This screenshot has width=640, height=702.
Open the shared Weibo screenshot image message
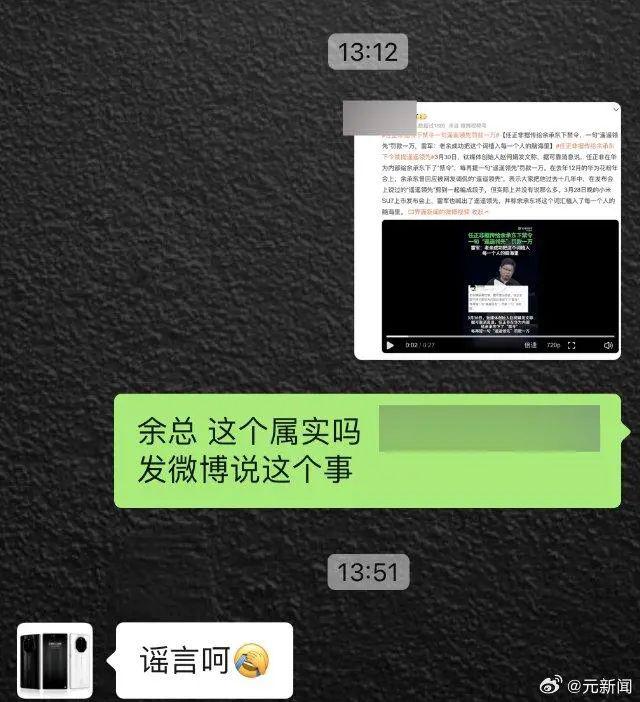point(487,229)
